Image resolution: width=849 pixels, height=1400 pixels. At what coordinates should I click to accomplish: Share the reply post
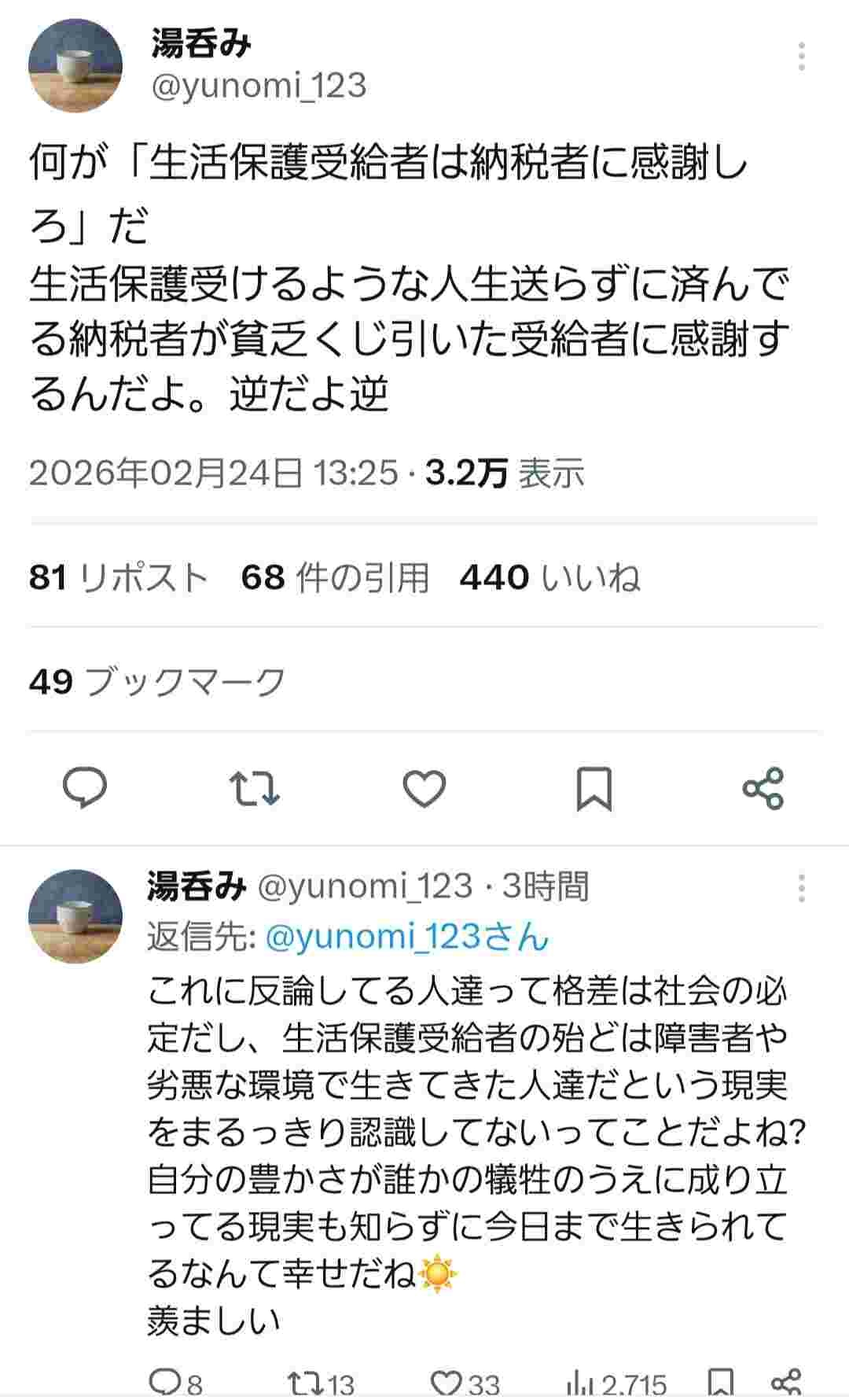tap(786, 1383)
